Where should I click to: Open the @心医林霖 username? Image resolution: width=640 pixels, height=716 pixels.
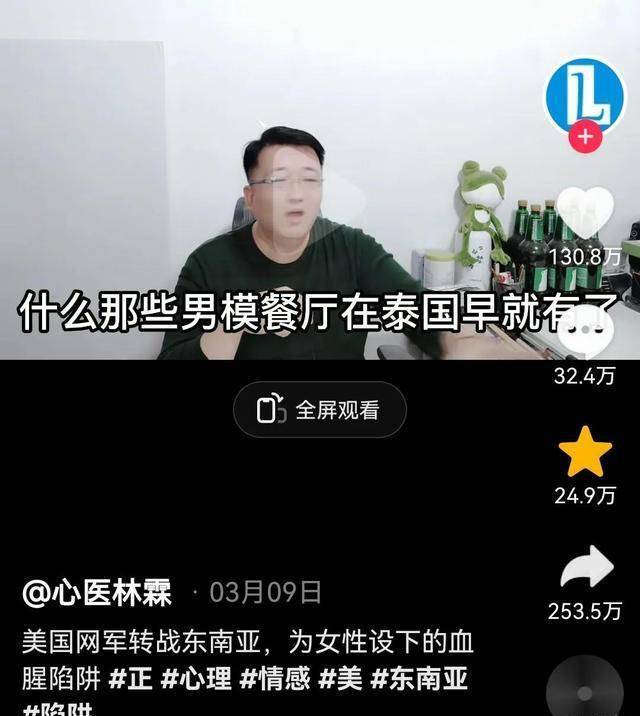click(x=97, y=592)
